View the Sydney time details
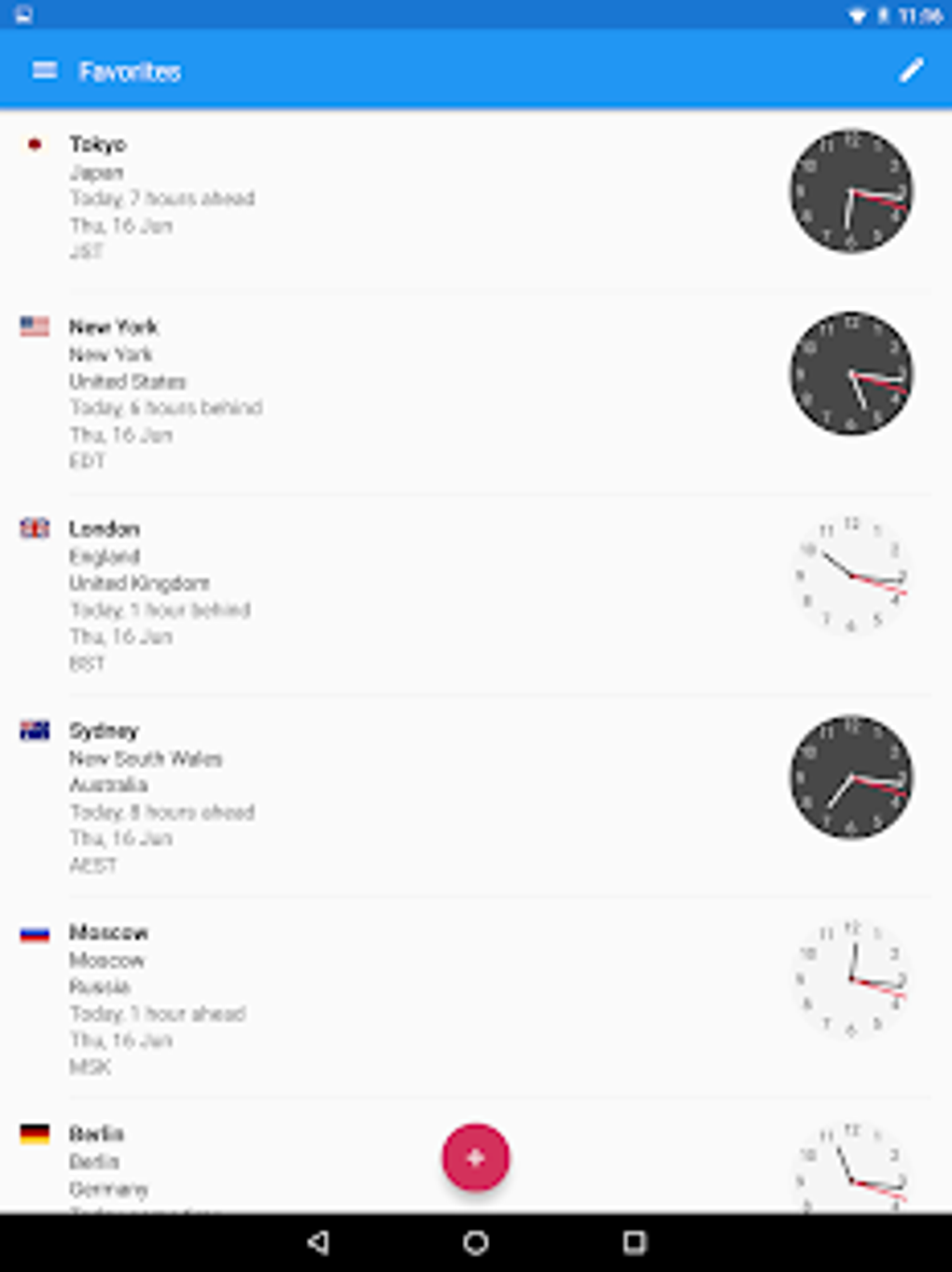The image size is (952, 1272). click(x=476, y=796)
